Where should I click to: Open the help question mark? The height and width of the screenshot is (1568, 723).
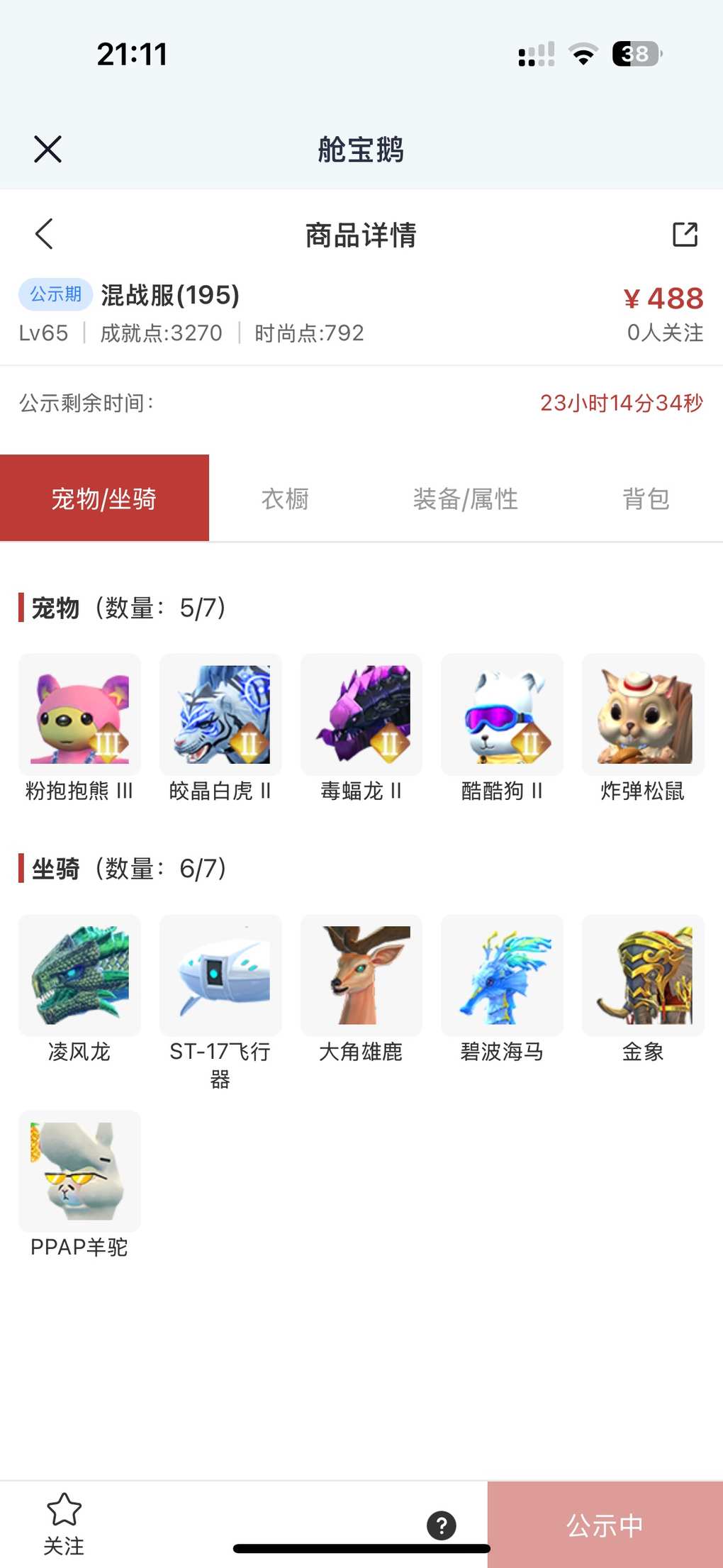click(x=442, y=1525)
